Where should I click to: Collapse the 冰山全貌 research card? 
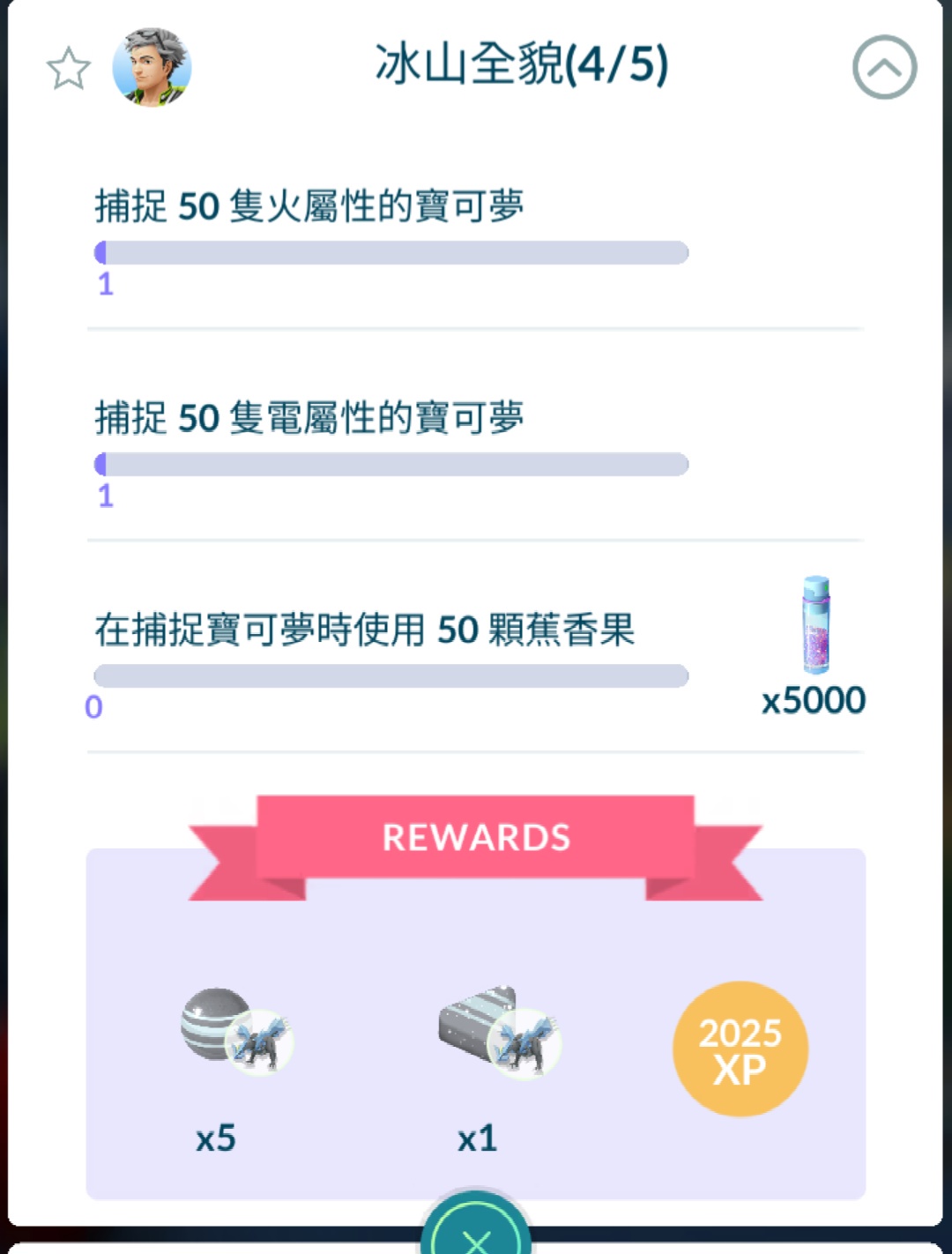[884, 67]
